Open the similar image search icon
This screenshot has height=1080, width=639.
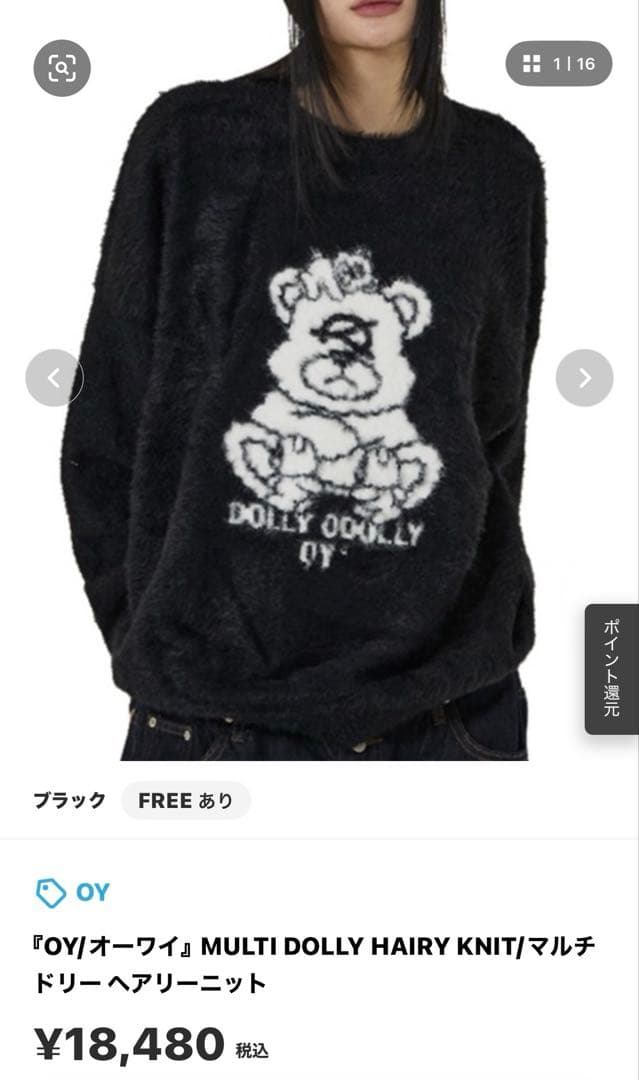tap(62, 68)
